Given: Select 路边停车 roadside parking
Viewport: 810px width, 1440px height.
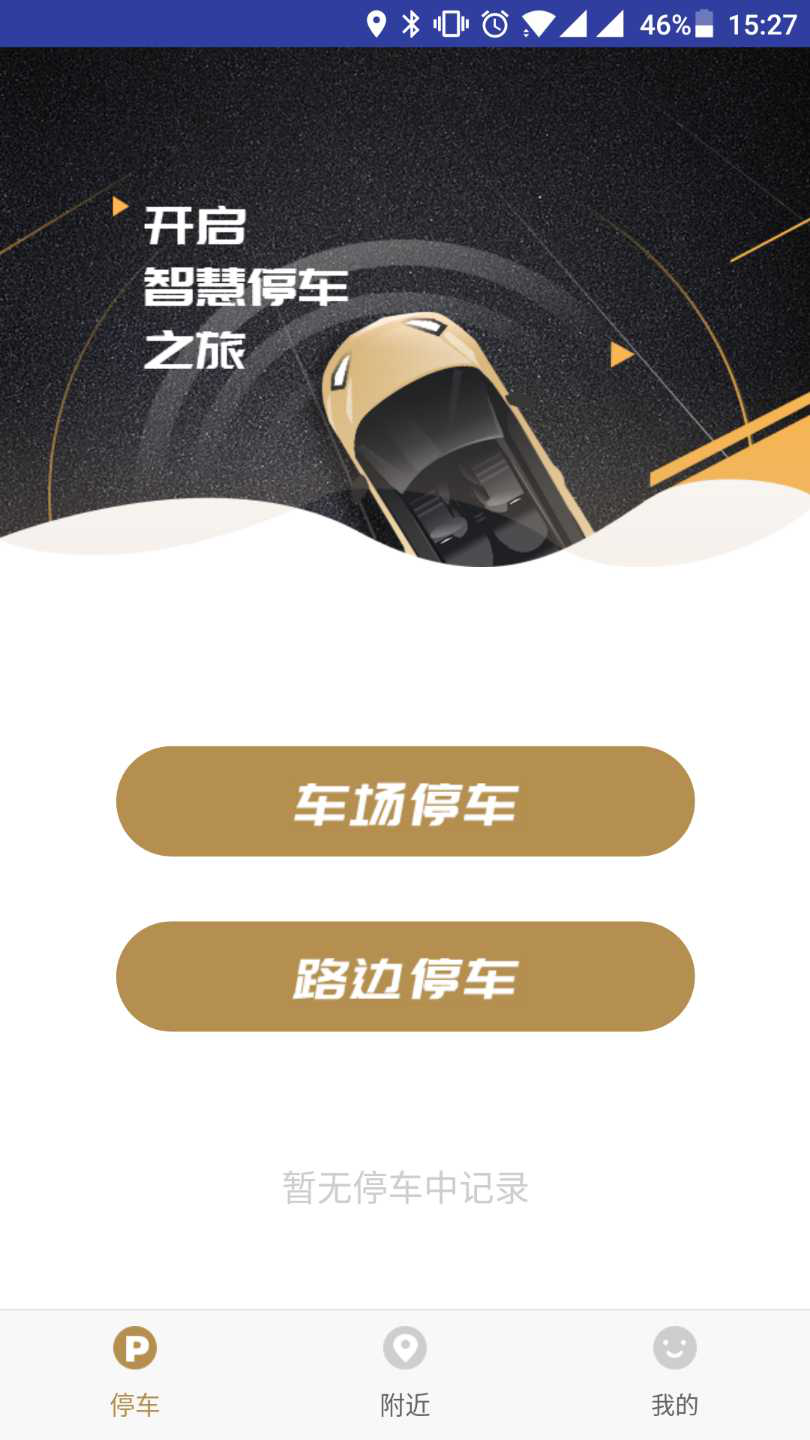Looking at the screenshot, I should [405, 976].
